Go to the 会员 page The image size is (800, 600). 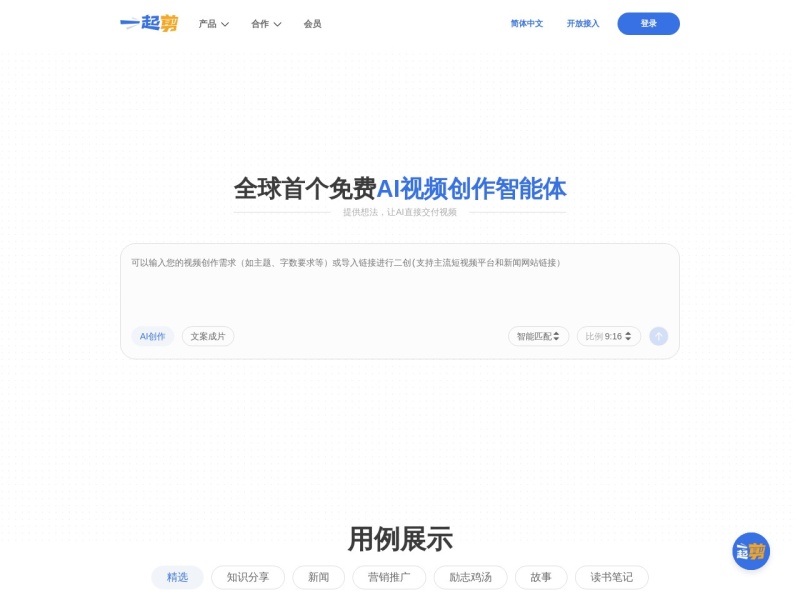tap(312, 24)
